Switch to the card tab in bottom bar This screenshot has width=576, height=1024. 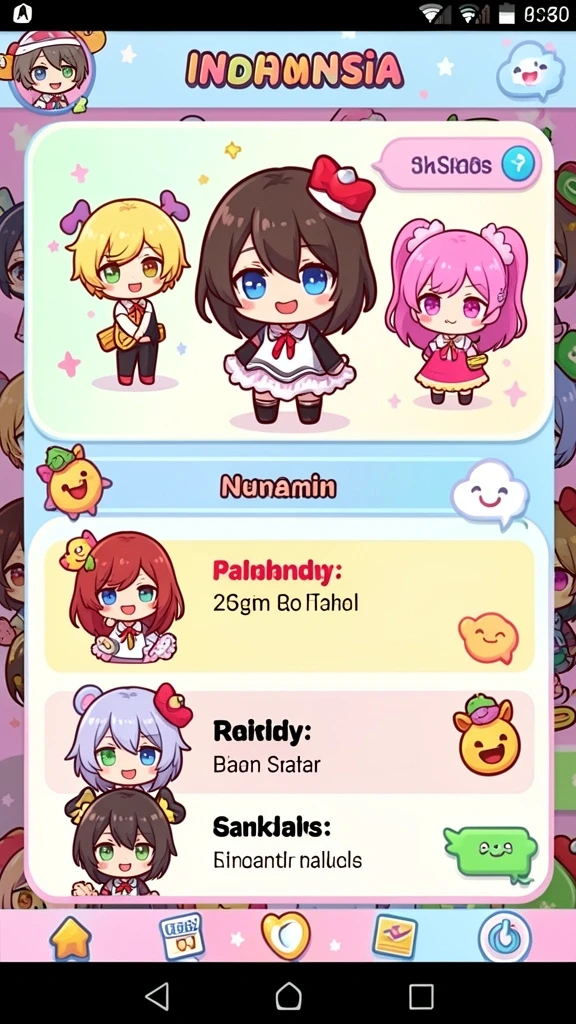pyautogui.click(x=182, y=936)
